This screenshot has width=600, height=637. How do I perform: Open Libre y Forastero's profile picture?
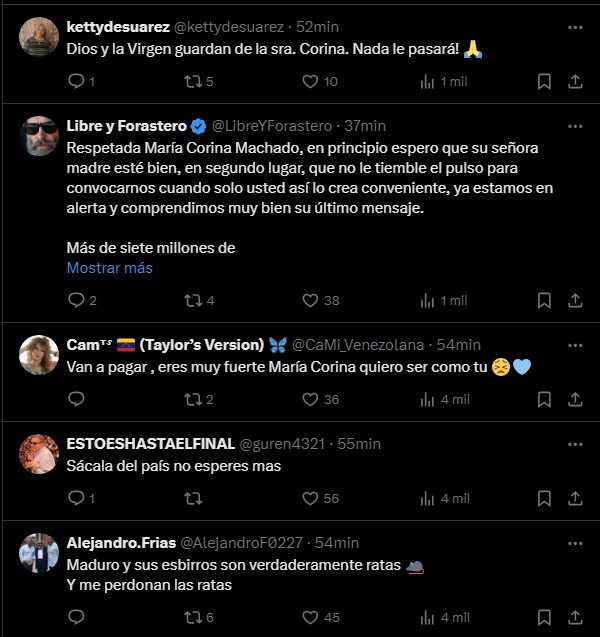click(x=39, y=136)
